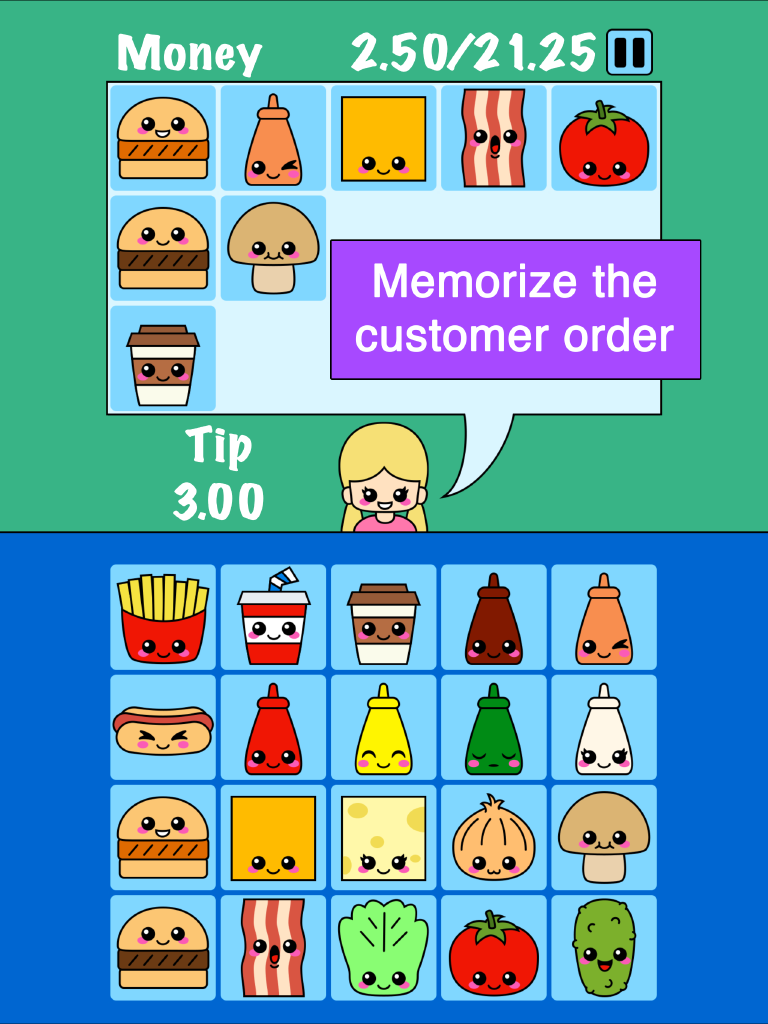The height and width of the screenshot is (1024, 768).
Task: Select the red ketchup bottle
Action: [x=273, y=727]
